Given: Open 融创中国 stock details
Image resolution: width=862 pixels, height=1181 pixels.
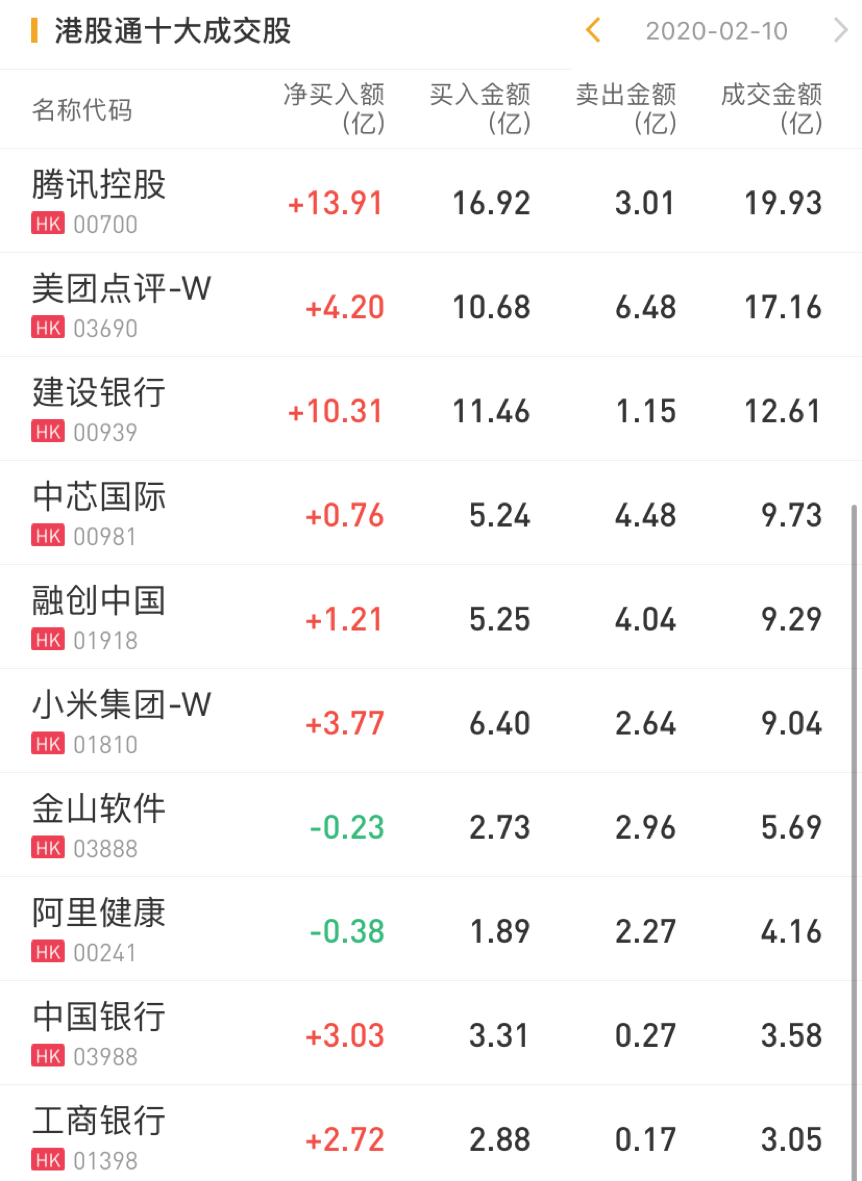Looking at the screenshot, I should 99,616.
